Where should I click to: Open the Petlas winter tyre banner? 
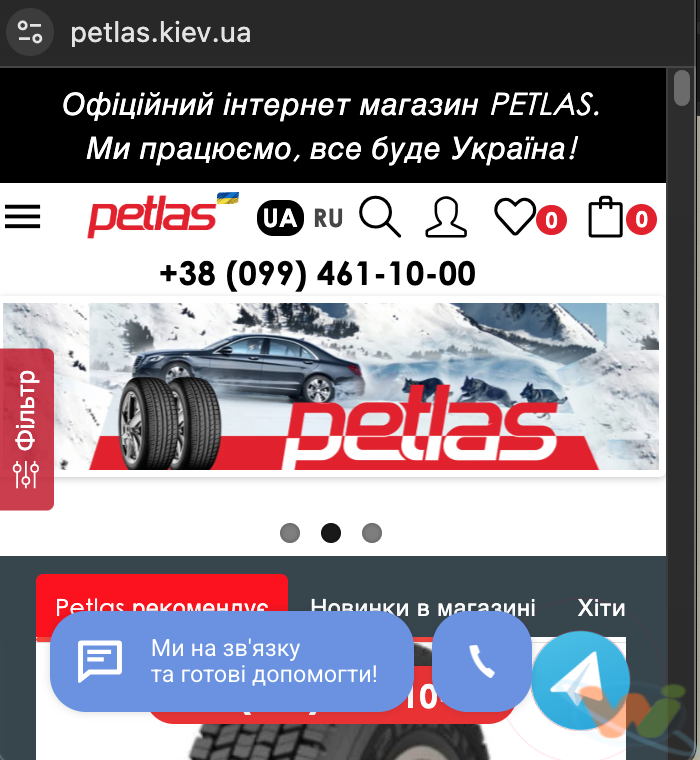coord(331,387)
